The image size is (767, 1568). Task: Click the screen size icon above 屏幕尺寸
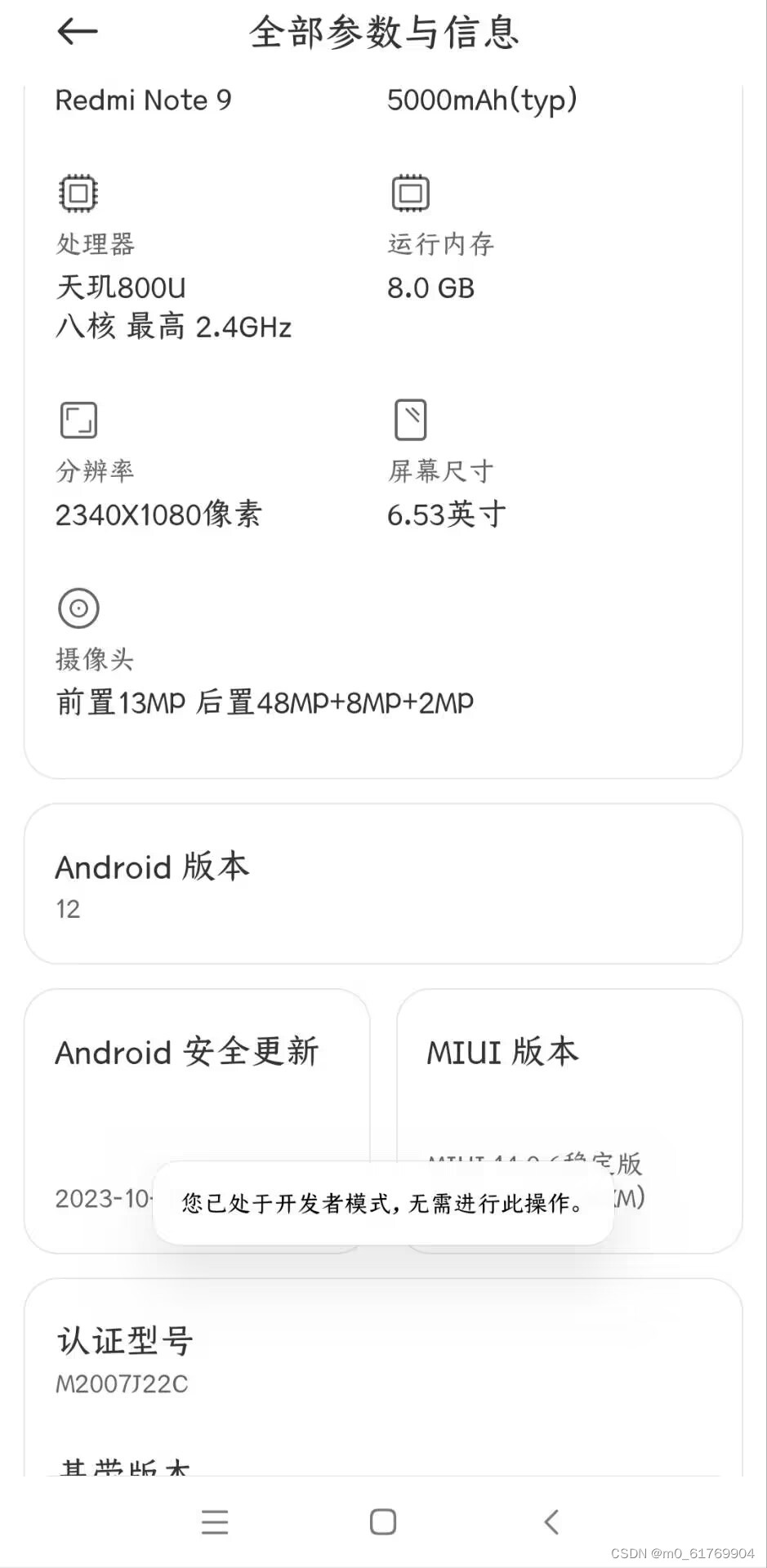[410, 419]
